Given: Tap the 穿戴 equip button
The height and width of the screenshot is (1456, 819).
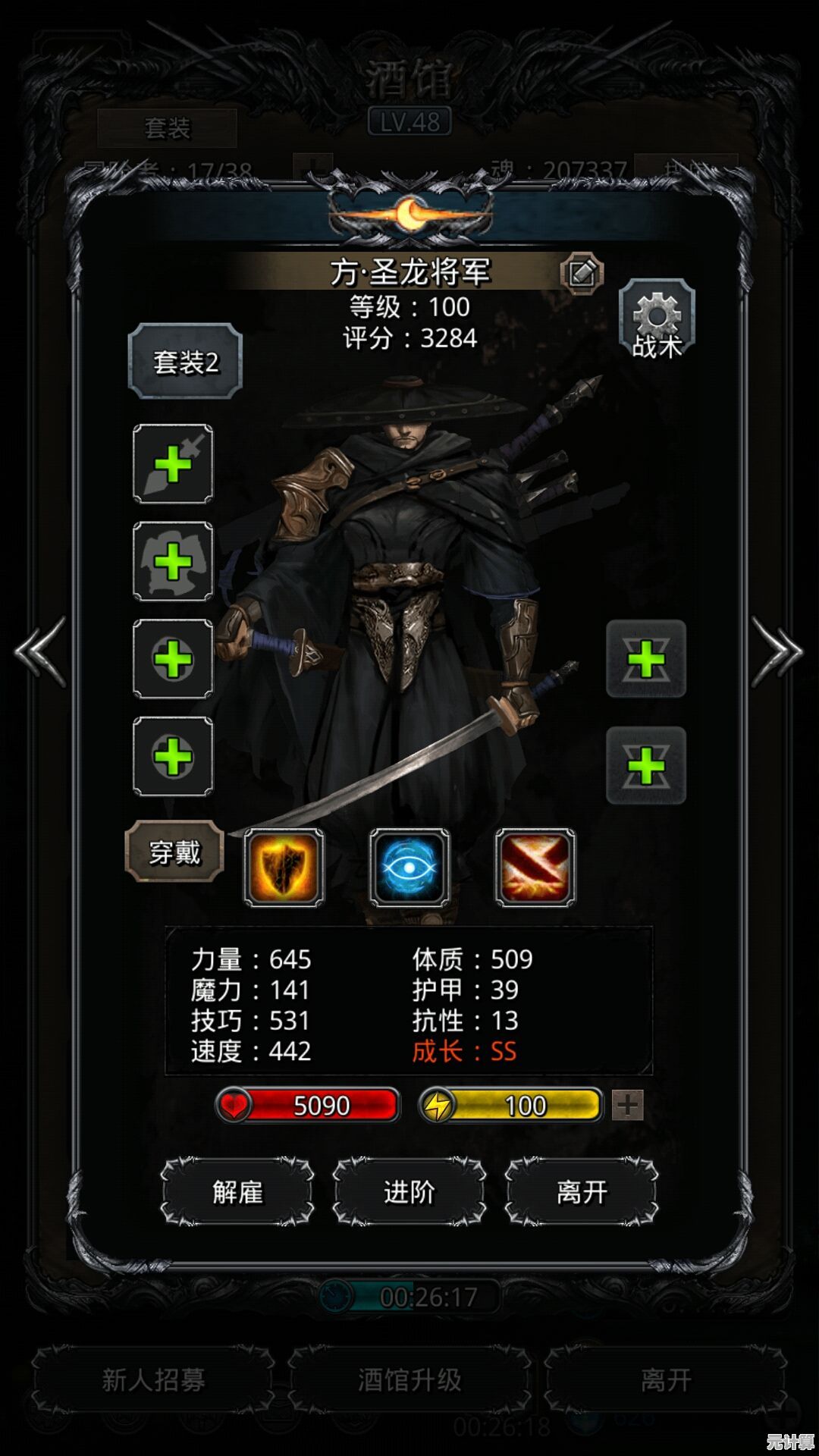Looking at the screenshot, I should click(174, 852).
